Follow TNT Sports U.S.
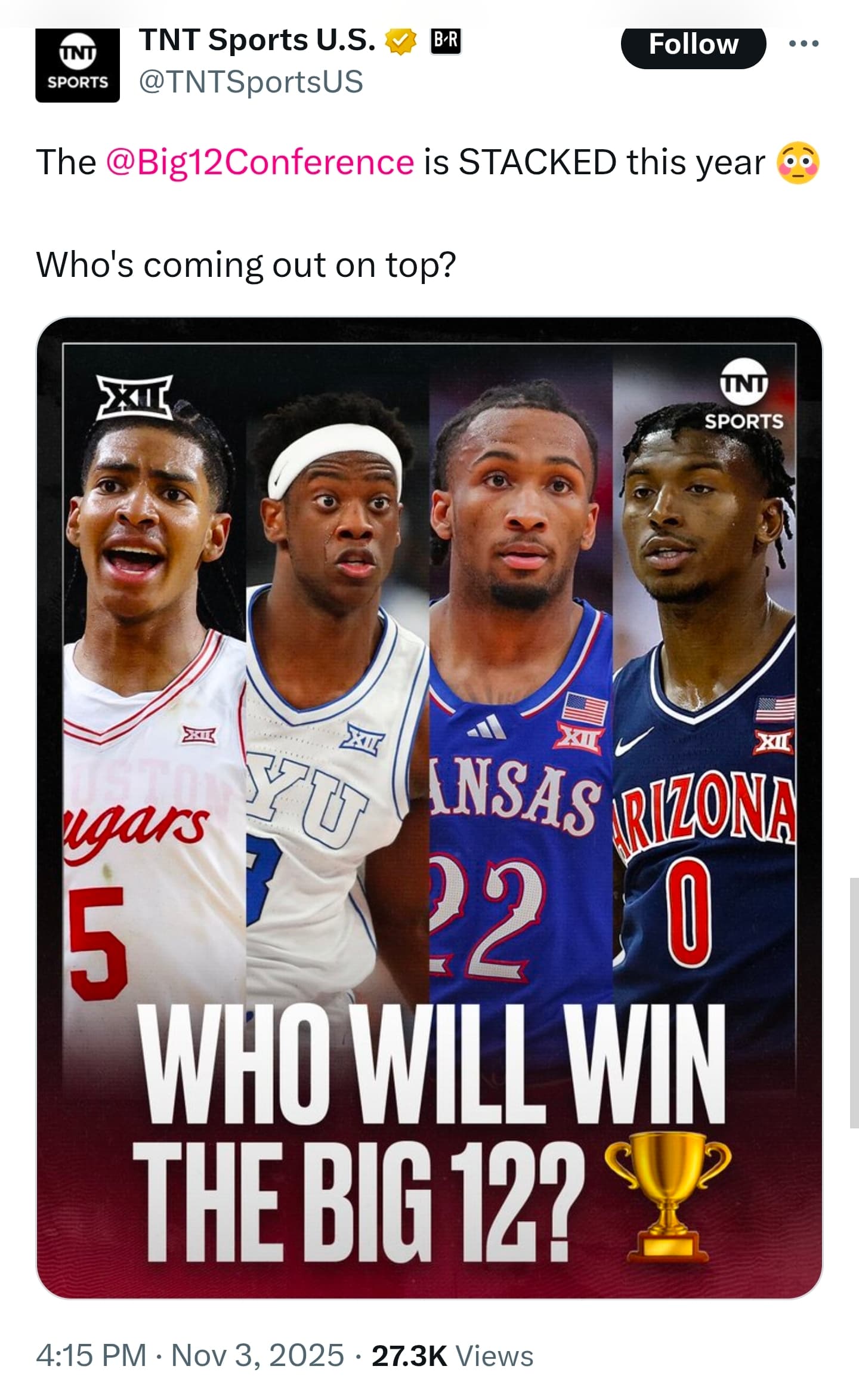This screenshot has width=859, height=1400. pos(693,45)
